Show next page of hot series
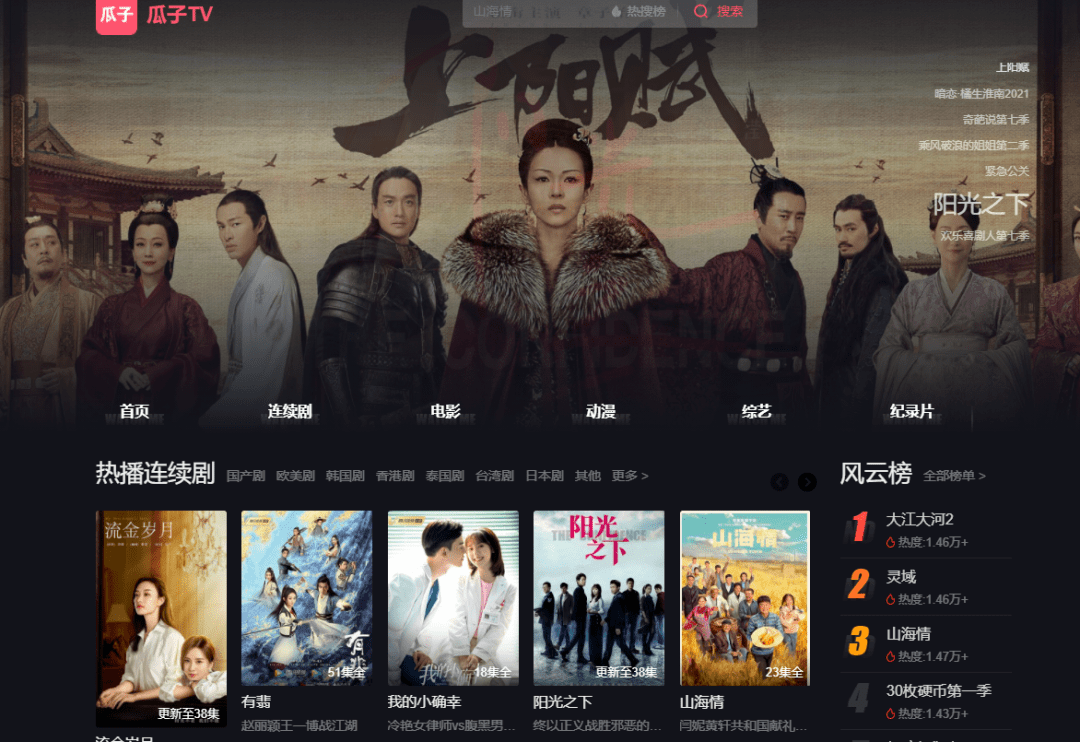Image resolution: width=1080 pixels, height=742 pixels. click(x=807, y=482)
